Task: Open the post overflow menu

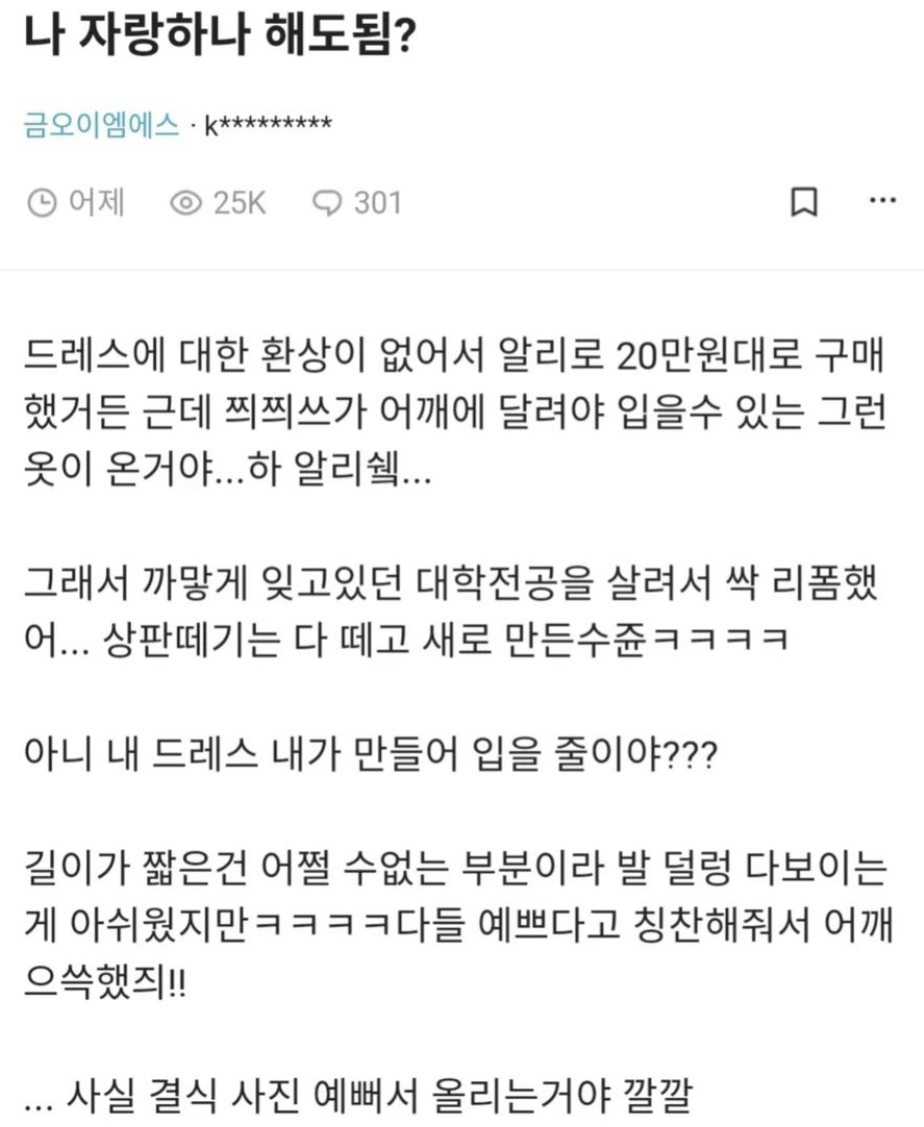Action: tap(881, 201)
